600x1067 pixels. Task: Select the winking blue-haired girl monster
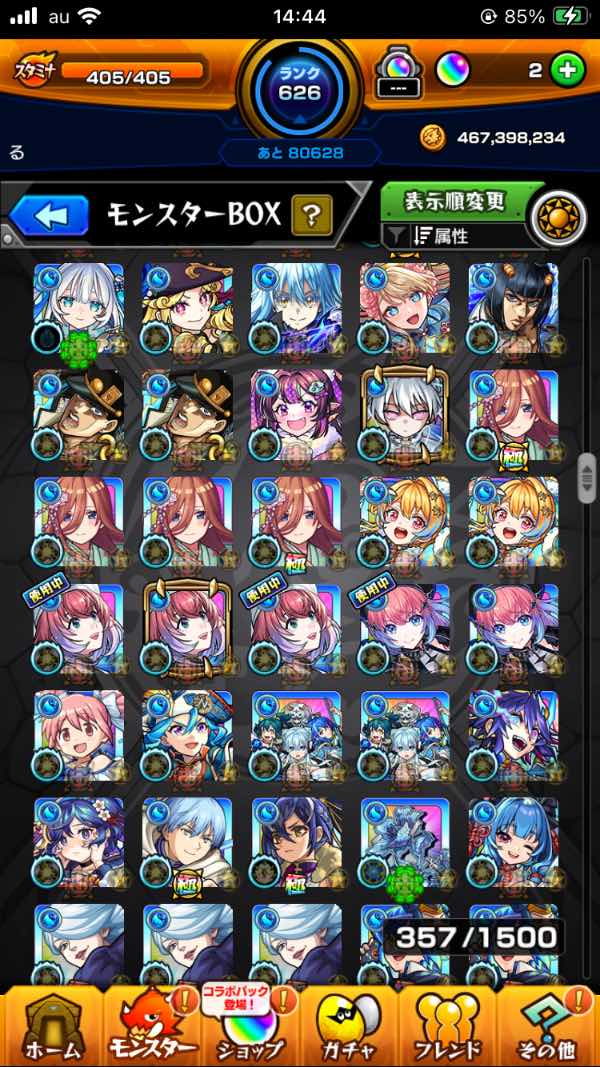tap(513, 842)
